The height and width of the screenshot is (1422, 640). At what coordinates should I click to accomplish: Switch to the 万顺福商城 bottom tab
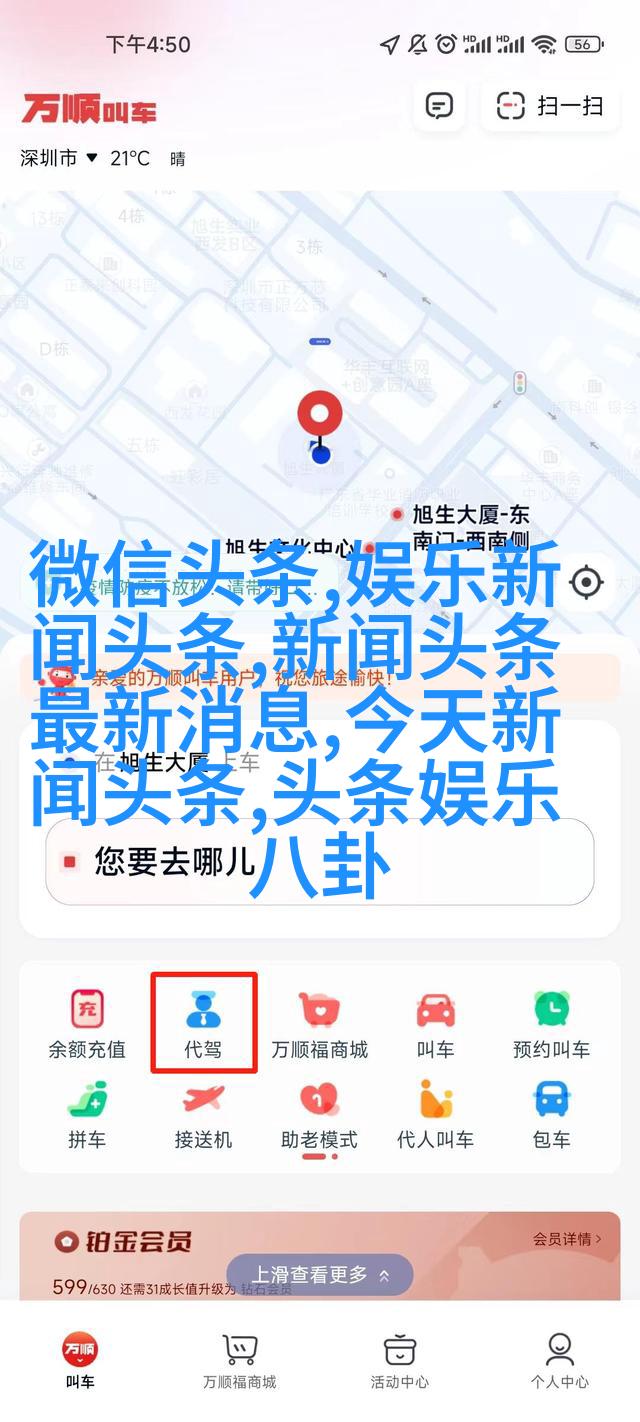pyautogui.click(x=239, y=1360)
